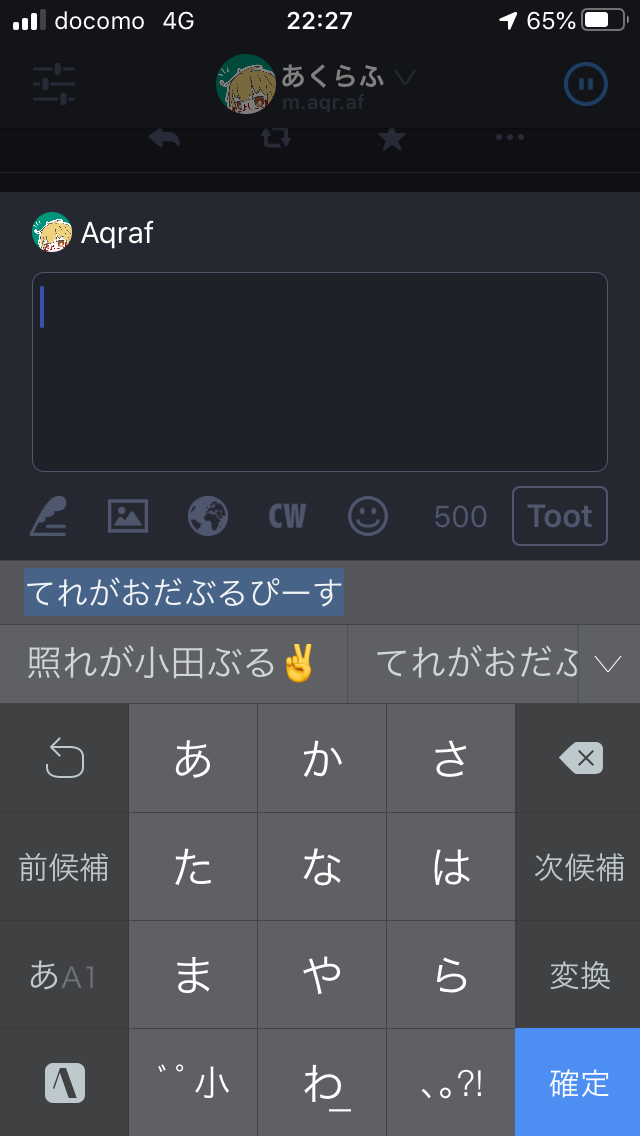Reply to the post above

pos(165,138)
